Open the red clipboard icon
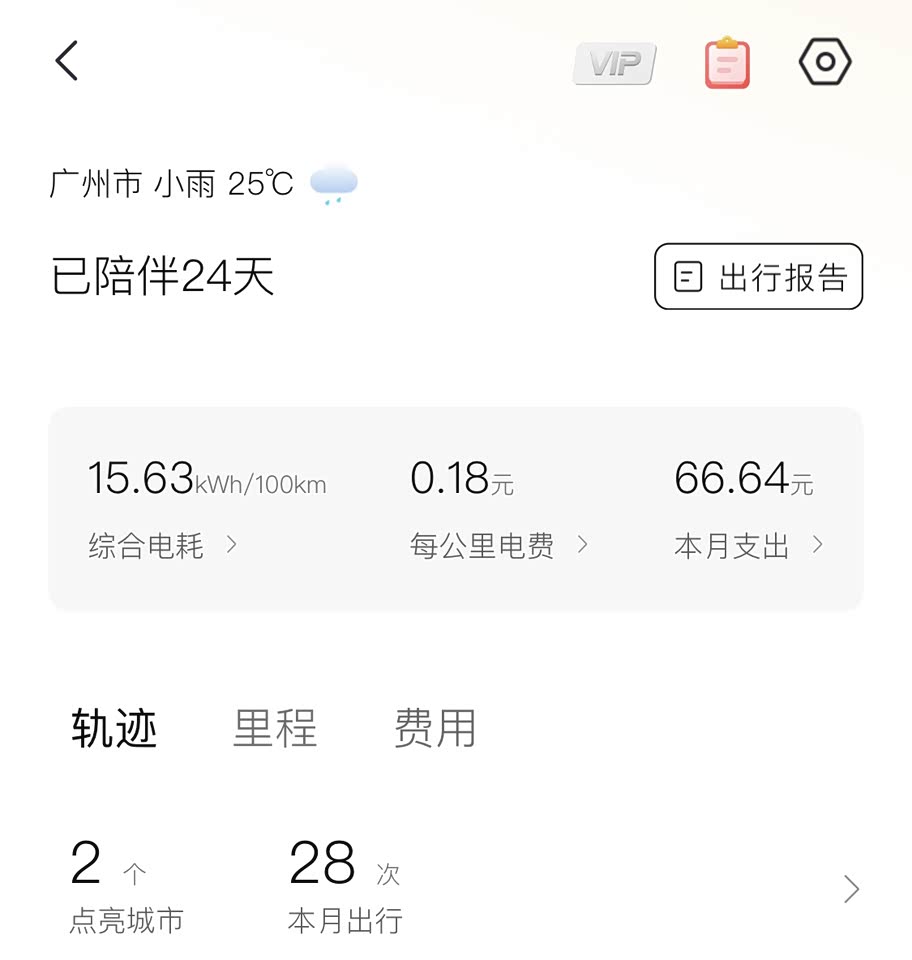 coord(727,63)
